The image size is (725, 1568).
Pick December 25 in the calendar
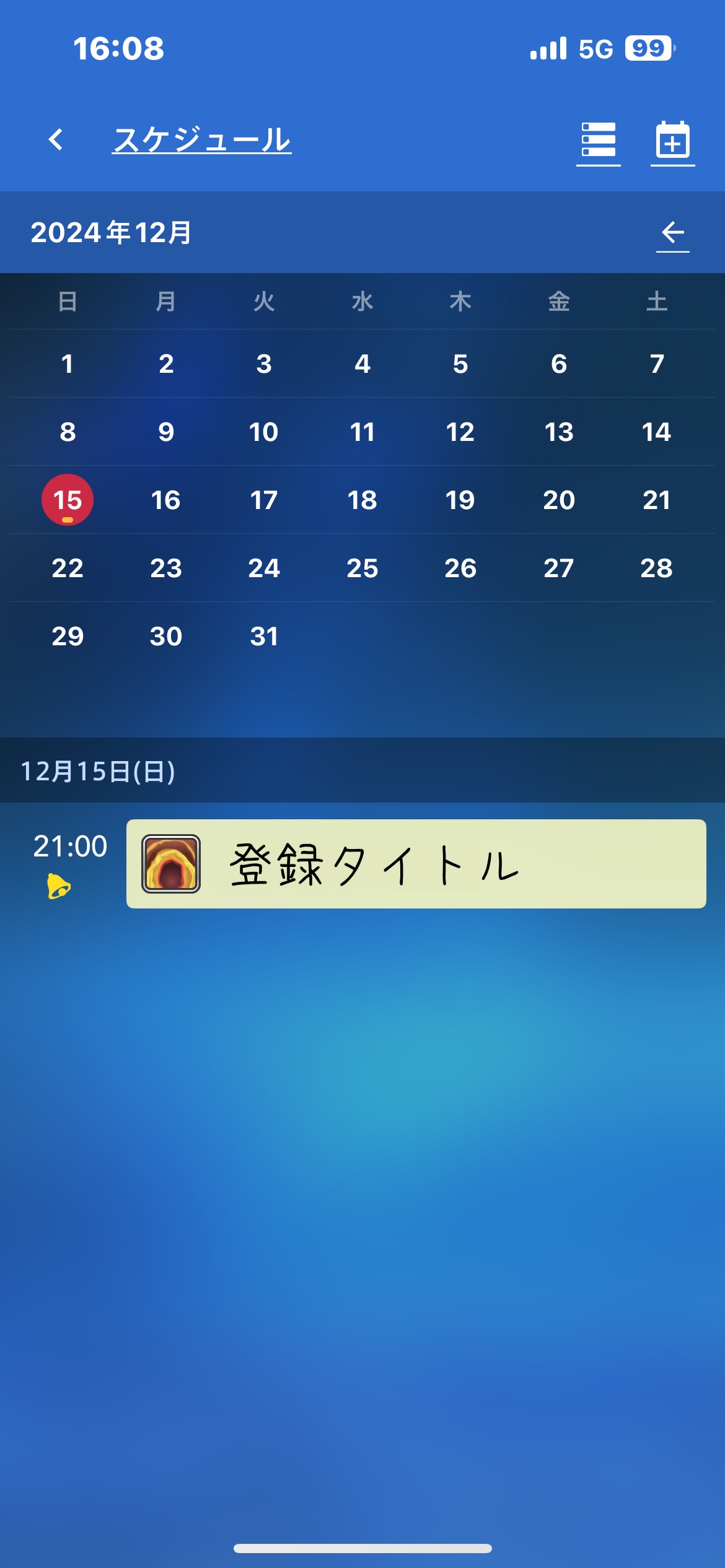coord(362,568)
